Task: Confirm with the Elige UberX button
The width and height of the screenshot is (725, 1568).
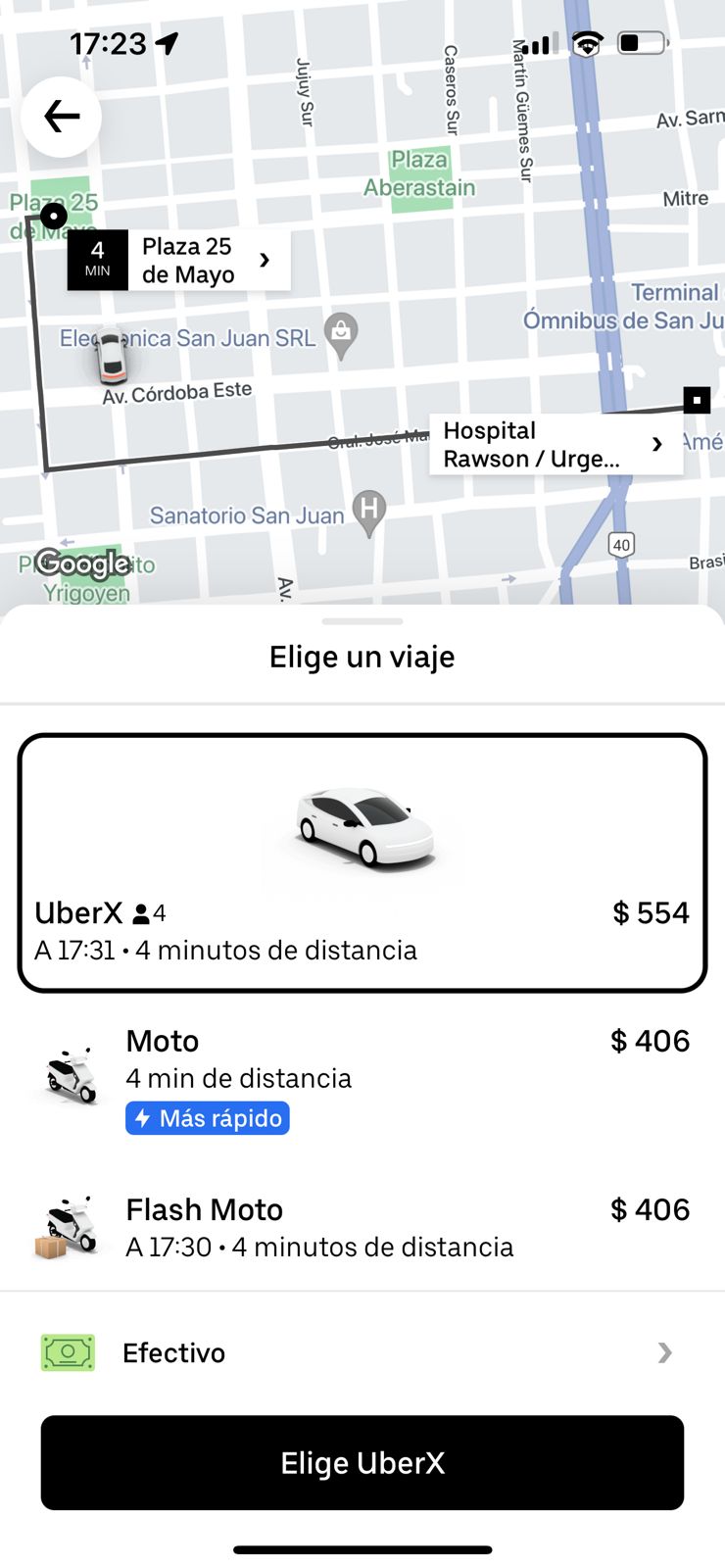Action: (x=362, y=1462)
